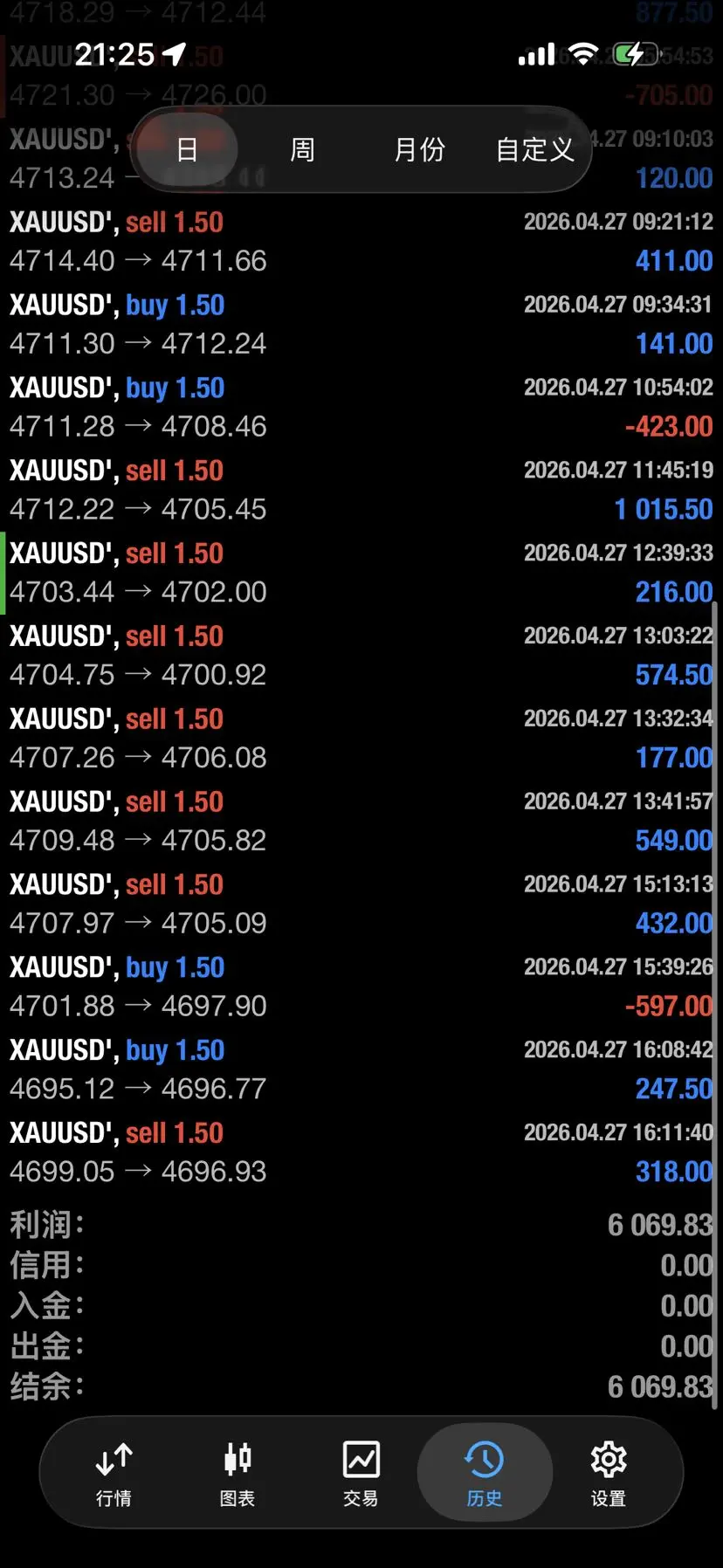This screenshot has height=1568, width=723.
Task: Choose the 自定义 custom period
Action: click(x=534, y=150)
